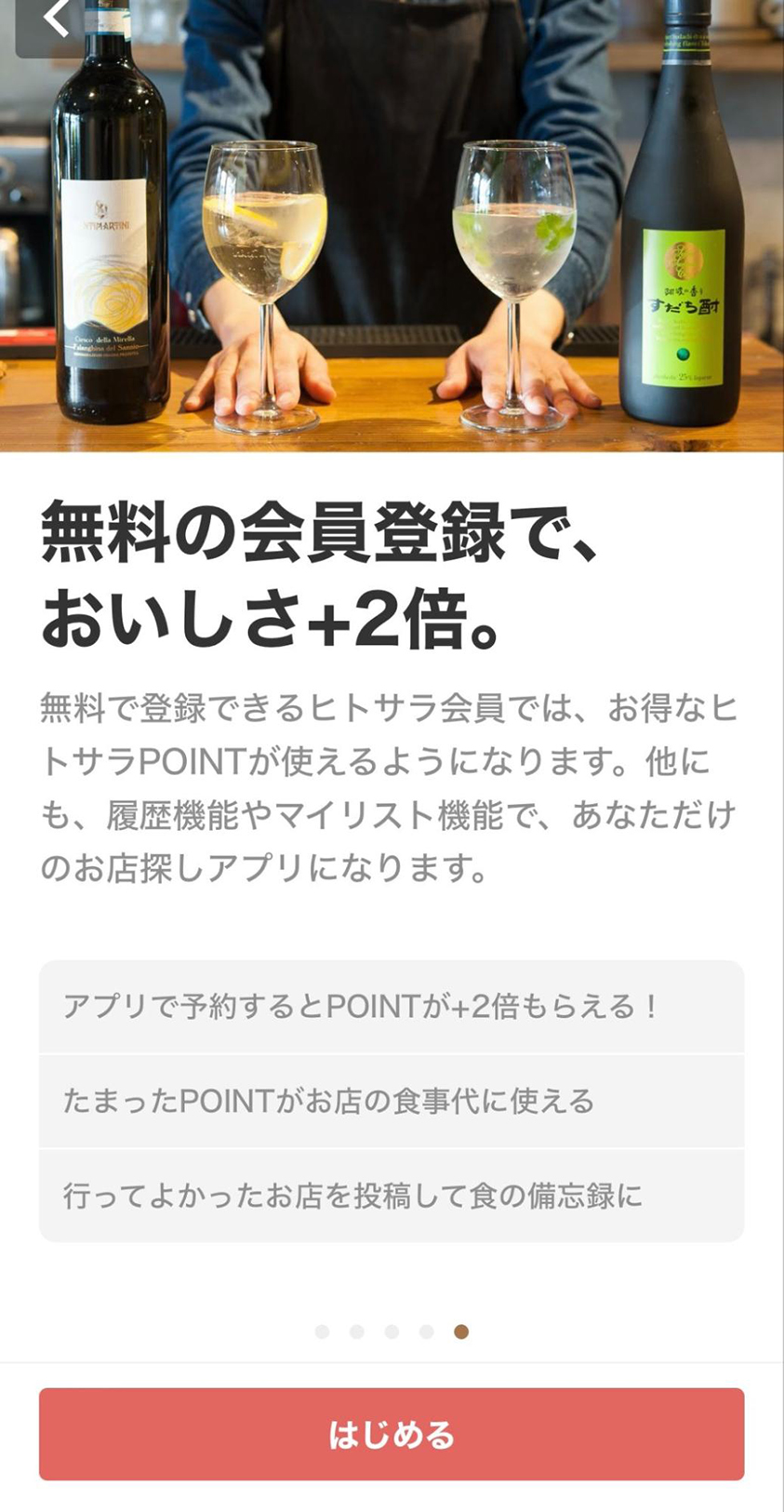The width and height of the screenshot is (784, 1512).
Task: Tap the はじめる button to start
Action: pyautogui.click(x=392, y=1434)
